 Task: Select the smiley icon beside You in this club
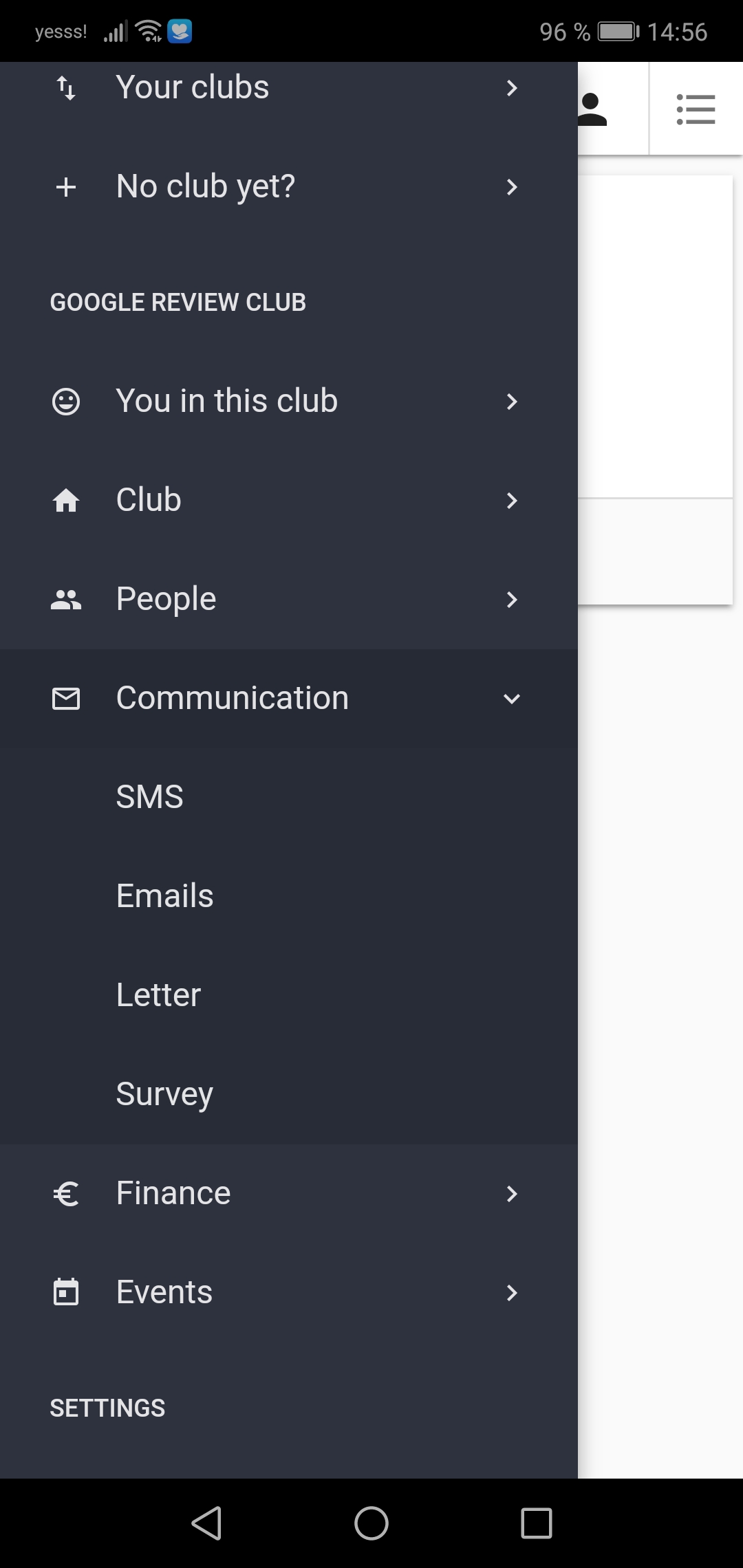click(66, 402)
